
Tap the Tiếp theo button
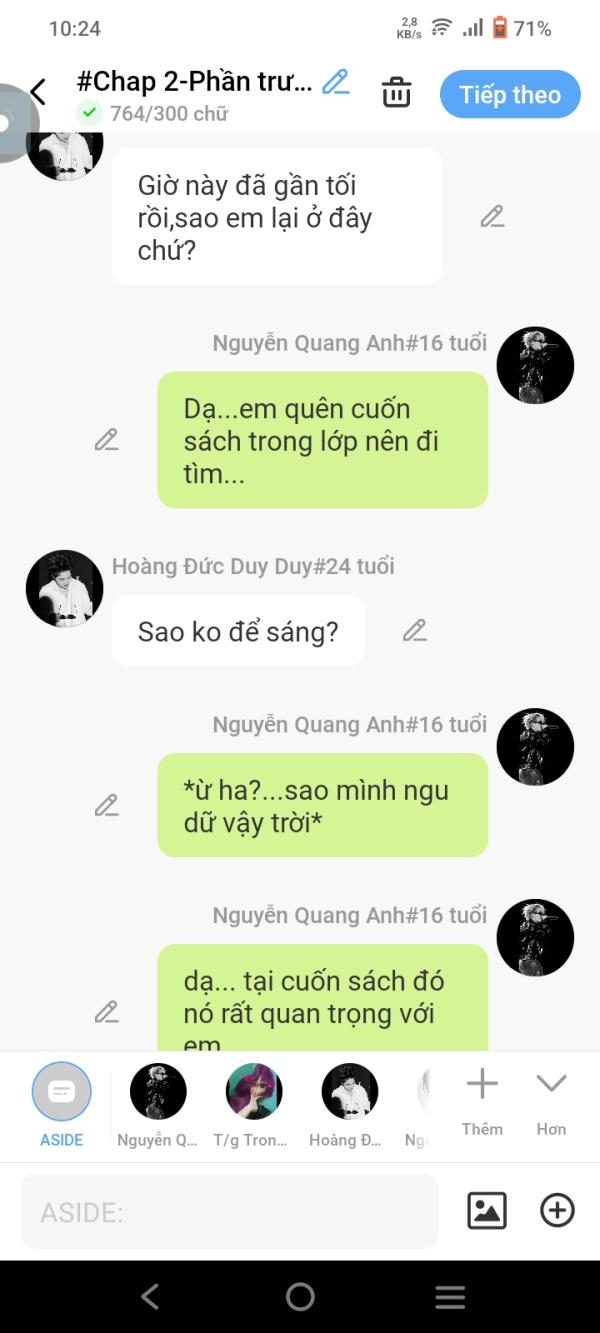(510, 95)
